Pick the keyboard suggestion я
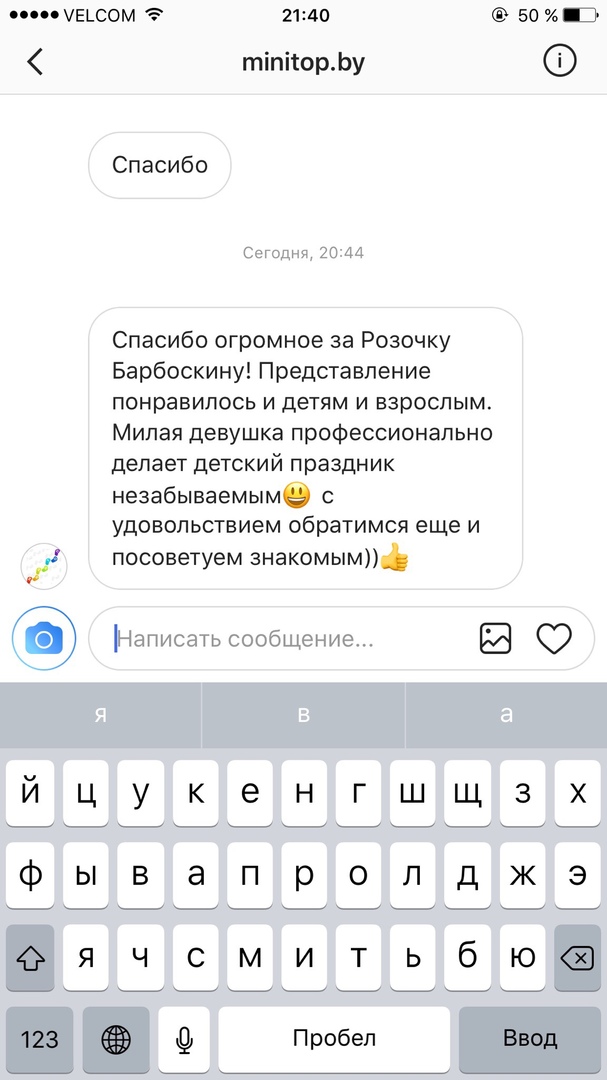 pyautogui.click(x=100, y=714)
